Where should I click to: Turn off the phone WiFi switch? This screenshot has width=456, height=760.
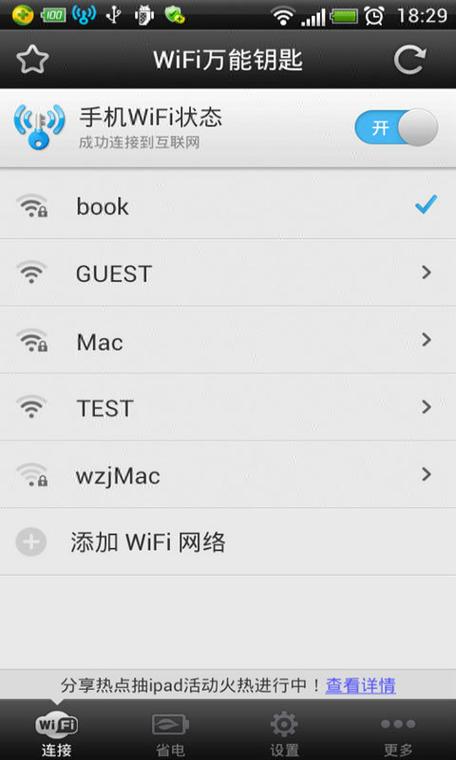396,127
